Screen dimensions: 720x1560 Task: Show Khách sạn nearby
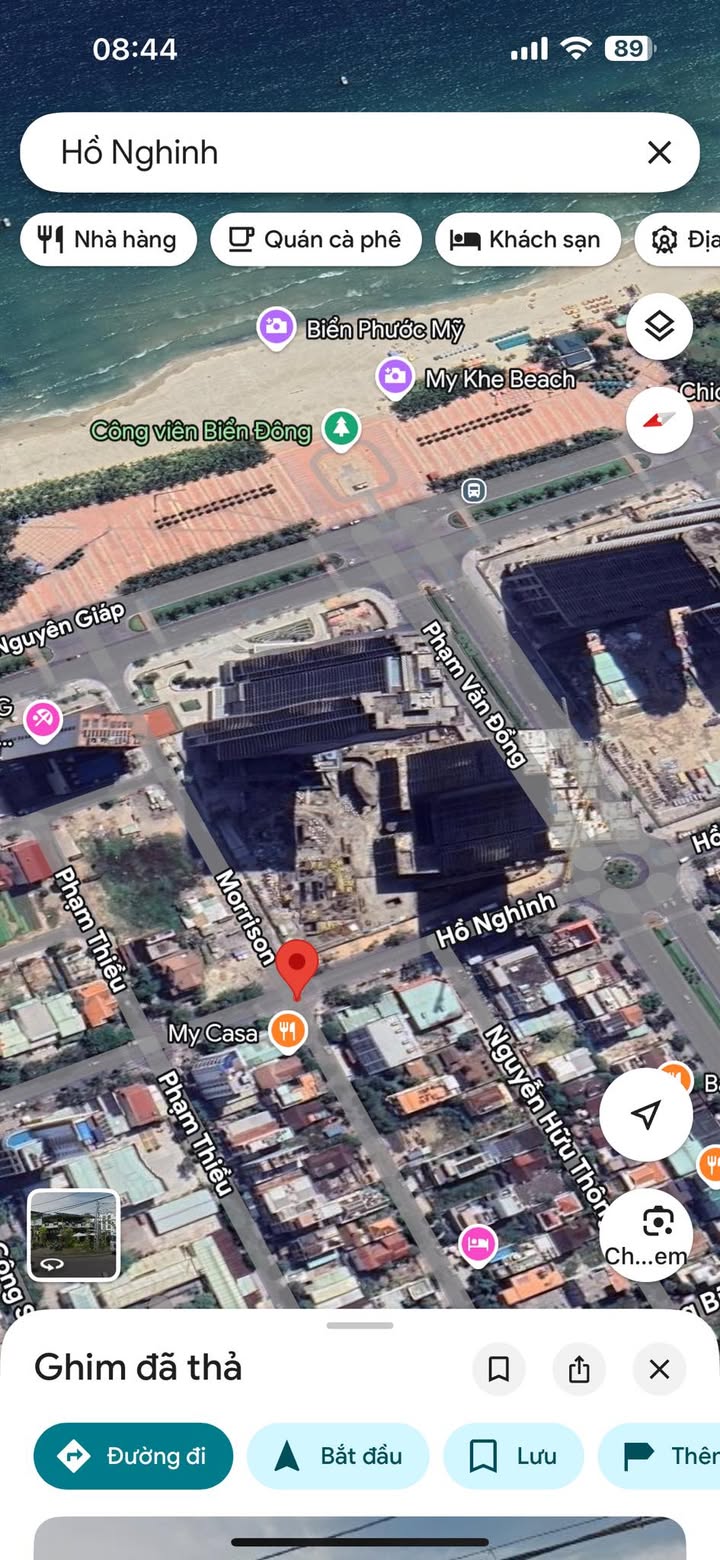[527, 239]
